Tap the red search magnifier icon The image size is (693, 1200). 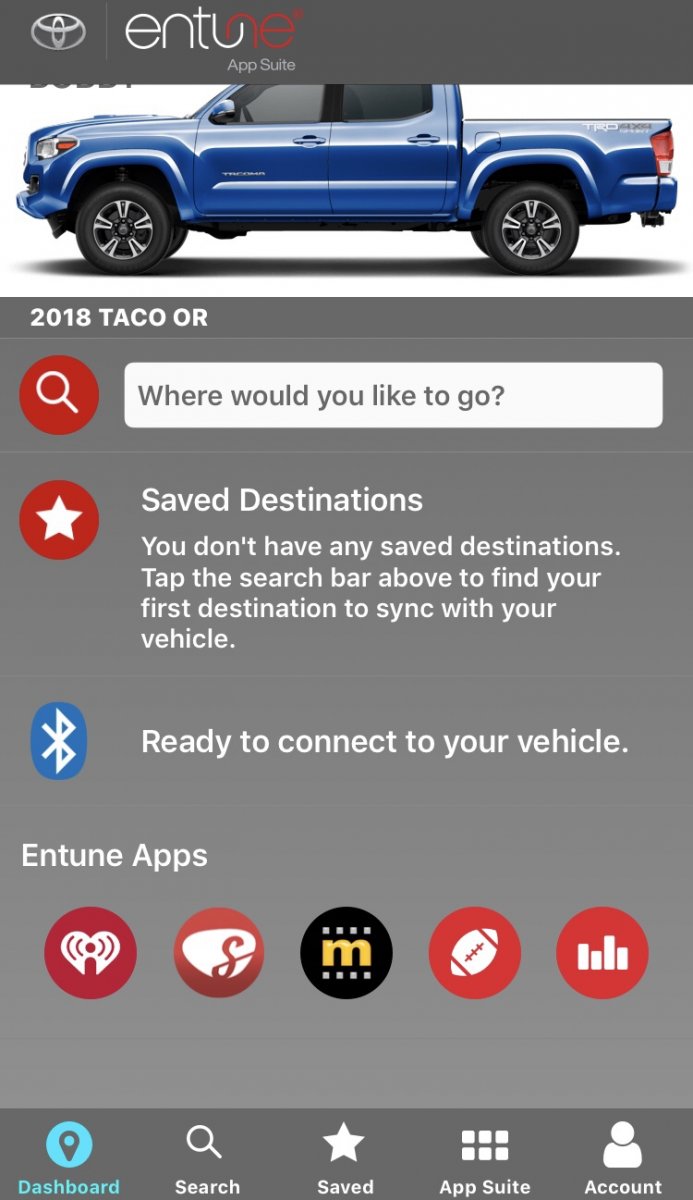pos(59,395)
